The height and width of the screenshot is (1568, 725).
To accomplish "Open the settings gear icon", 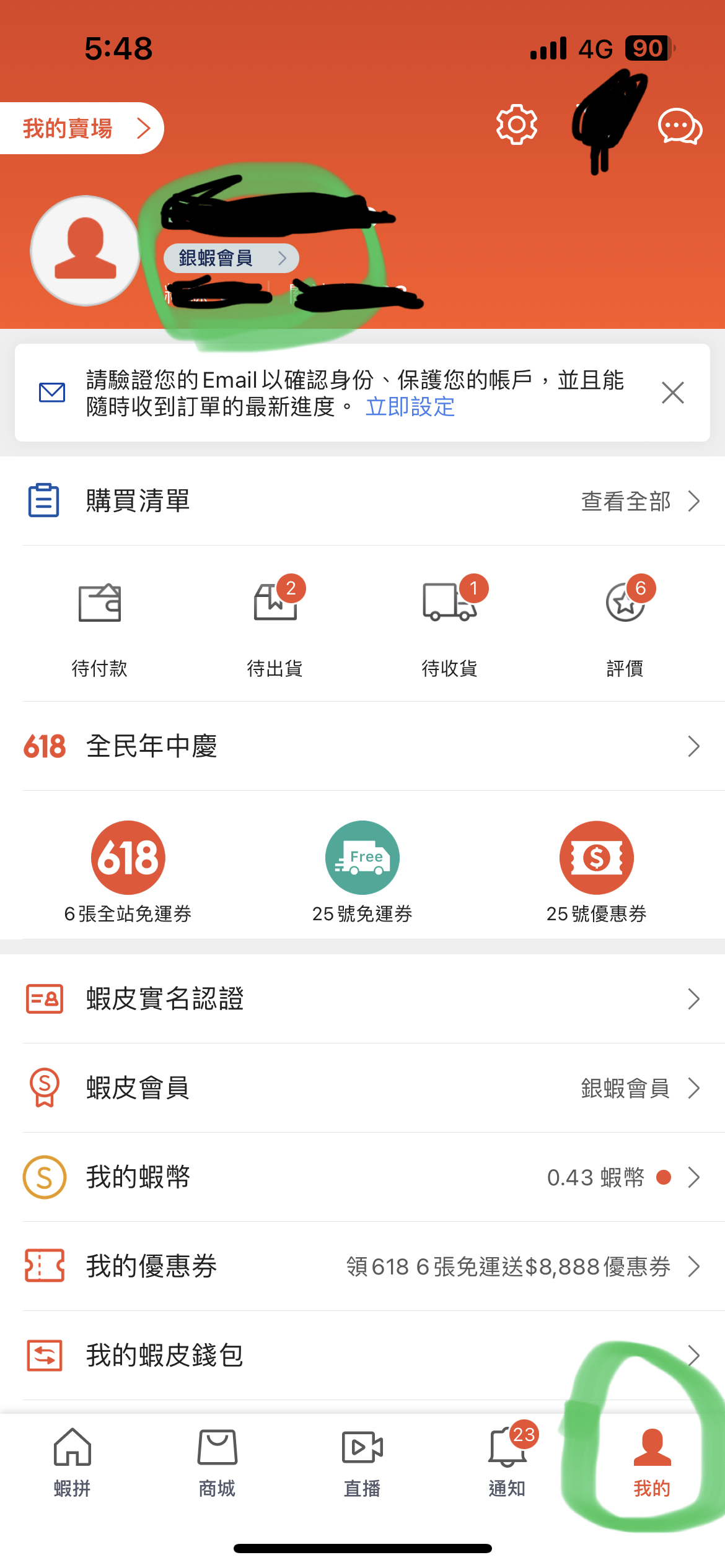I will 516,125.
